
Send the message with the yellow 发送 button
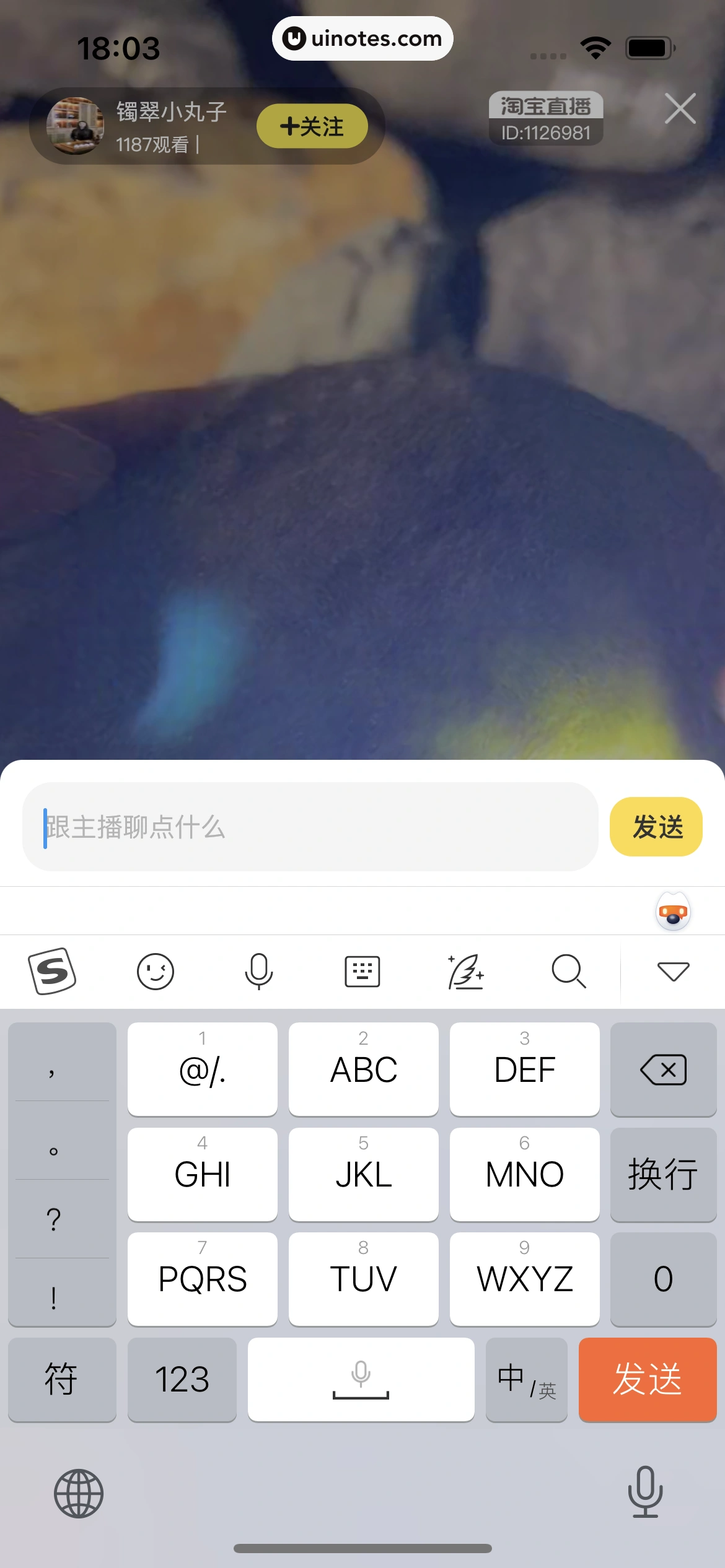656,826
